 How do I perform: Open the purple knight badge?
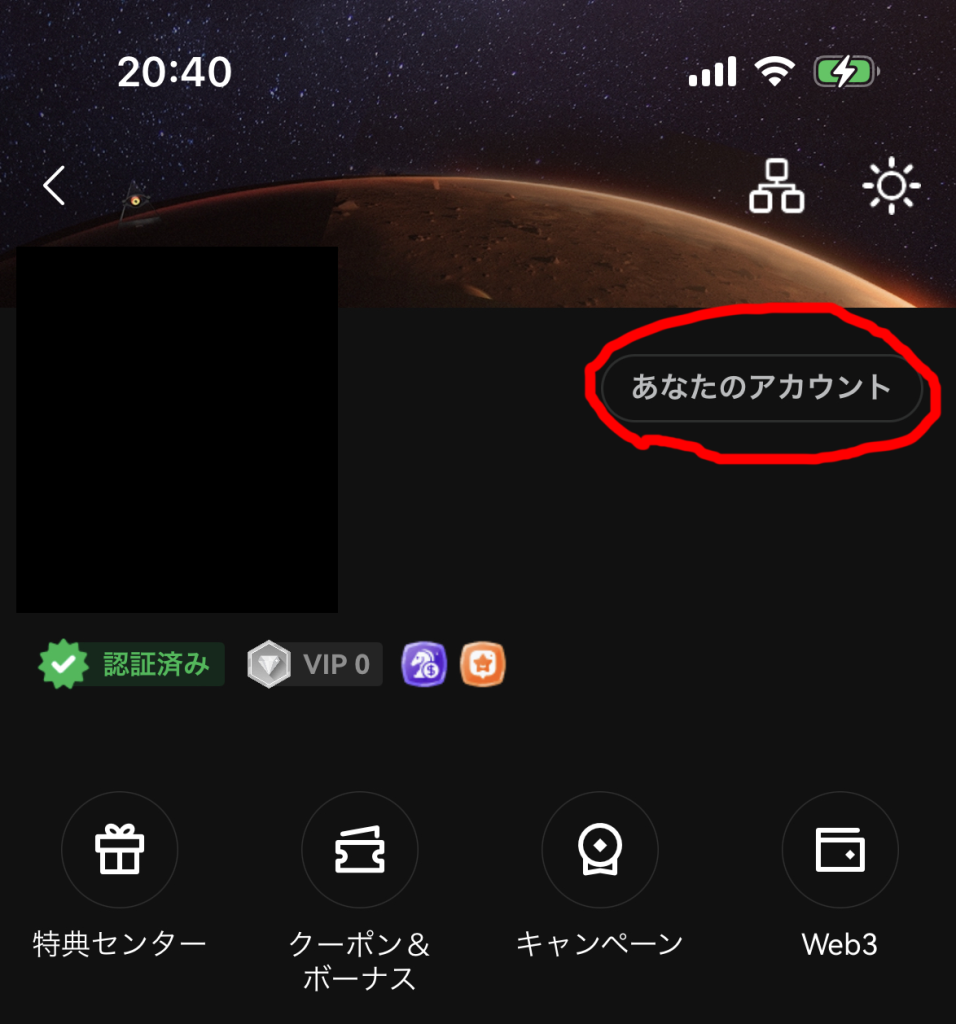pos(424,664)
